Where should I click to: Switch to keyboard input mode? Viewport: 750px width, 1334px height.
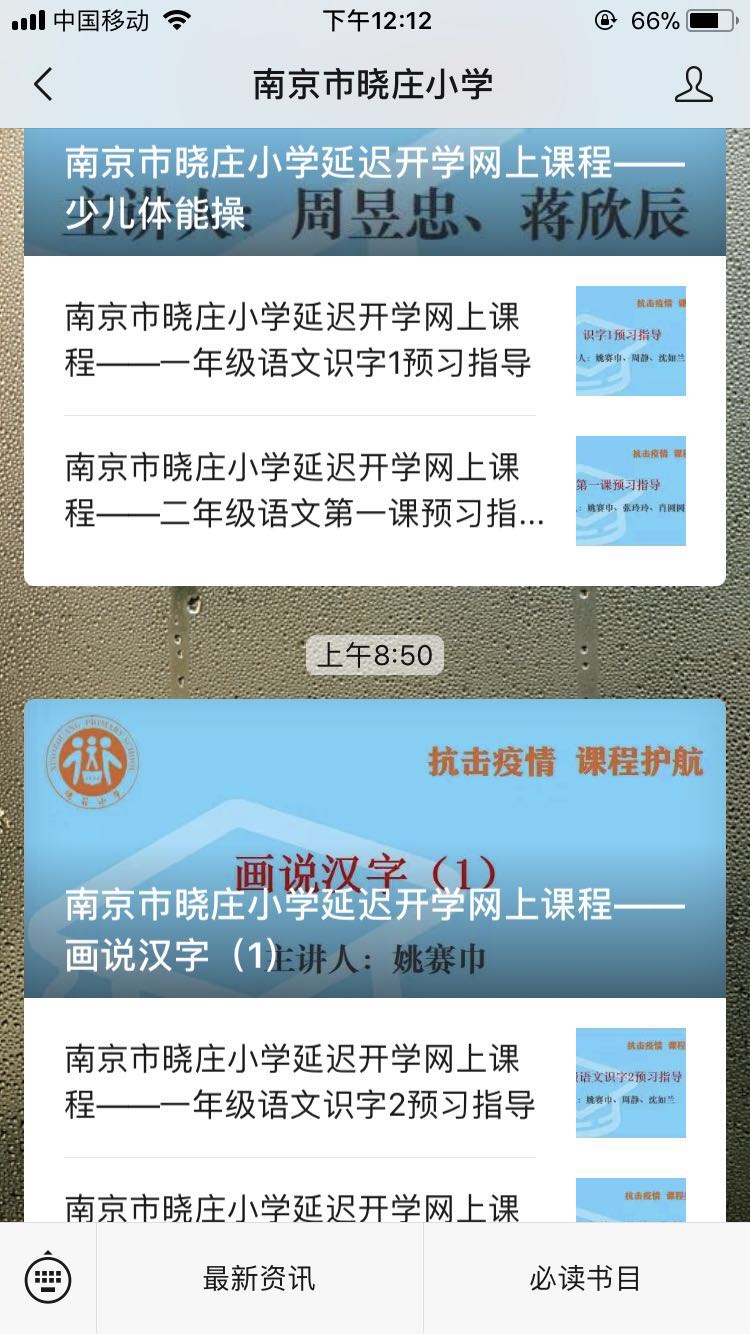coord(48,1278)
